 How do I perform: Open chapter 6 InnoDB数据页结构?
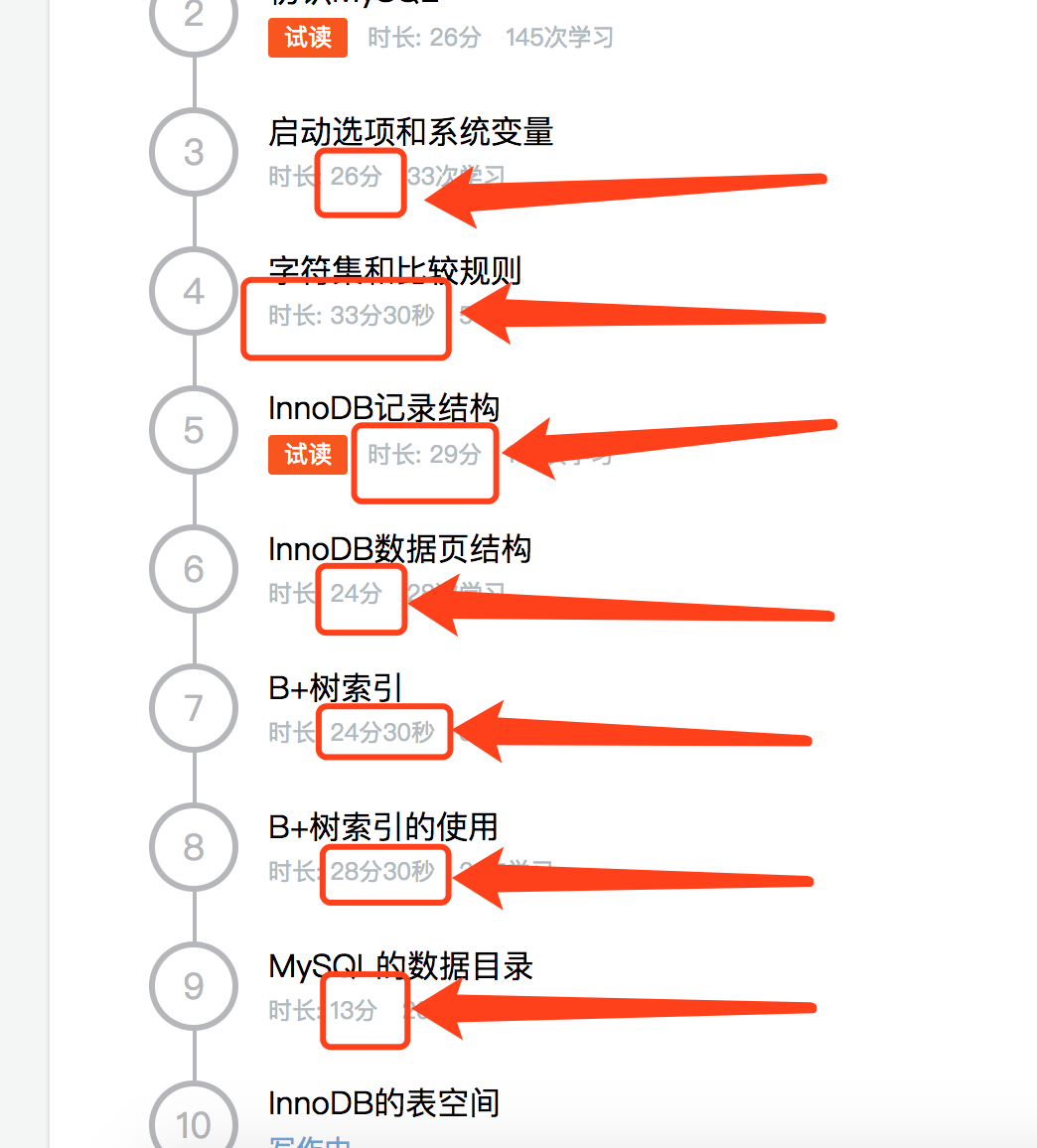399,548
